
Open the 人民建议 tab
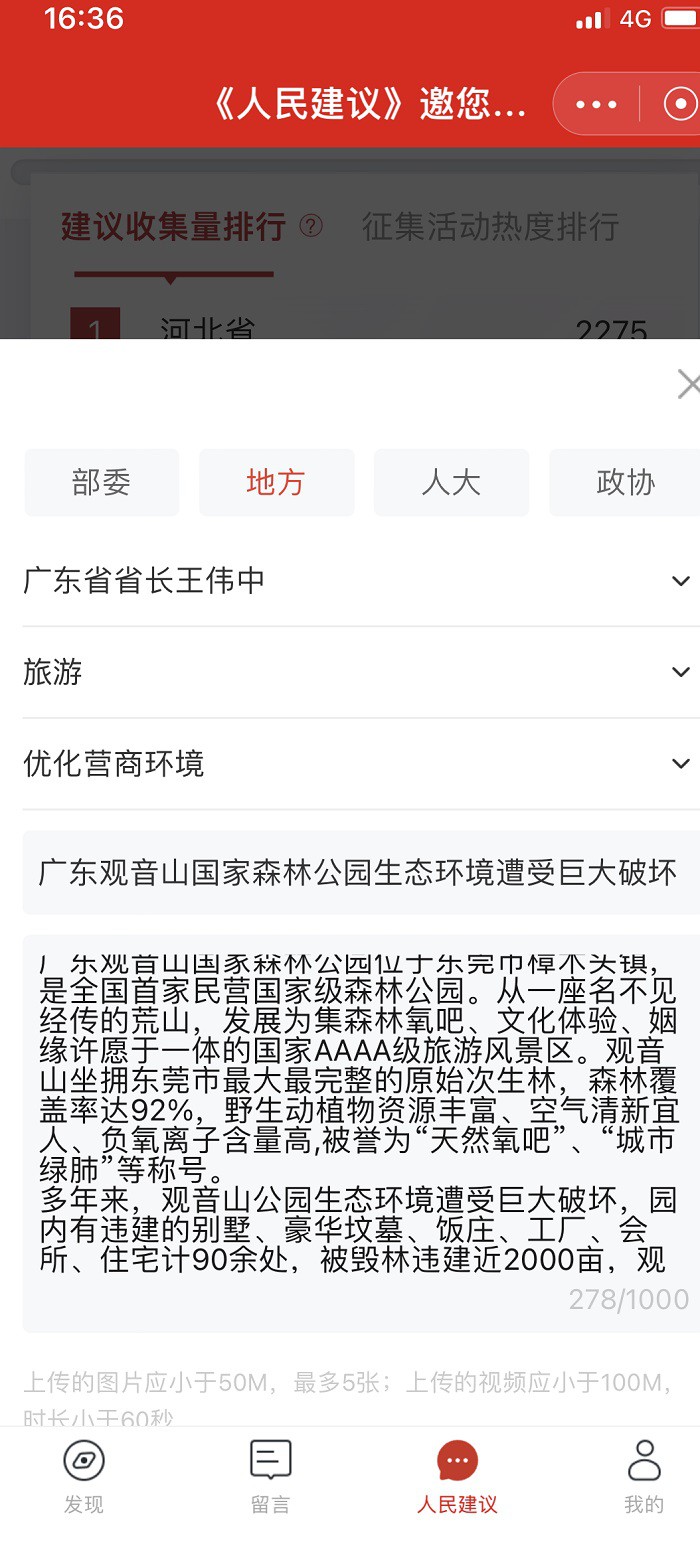(x=457, y=1478)
